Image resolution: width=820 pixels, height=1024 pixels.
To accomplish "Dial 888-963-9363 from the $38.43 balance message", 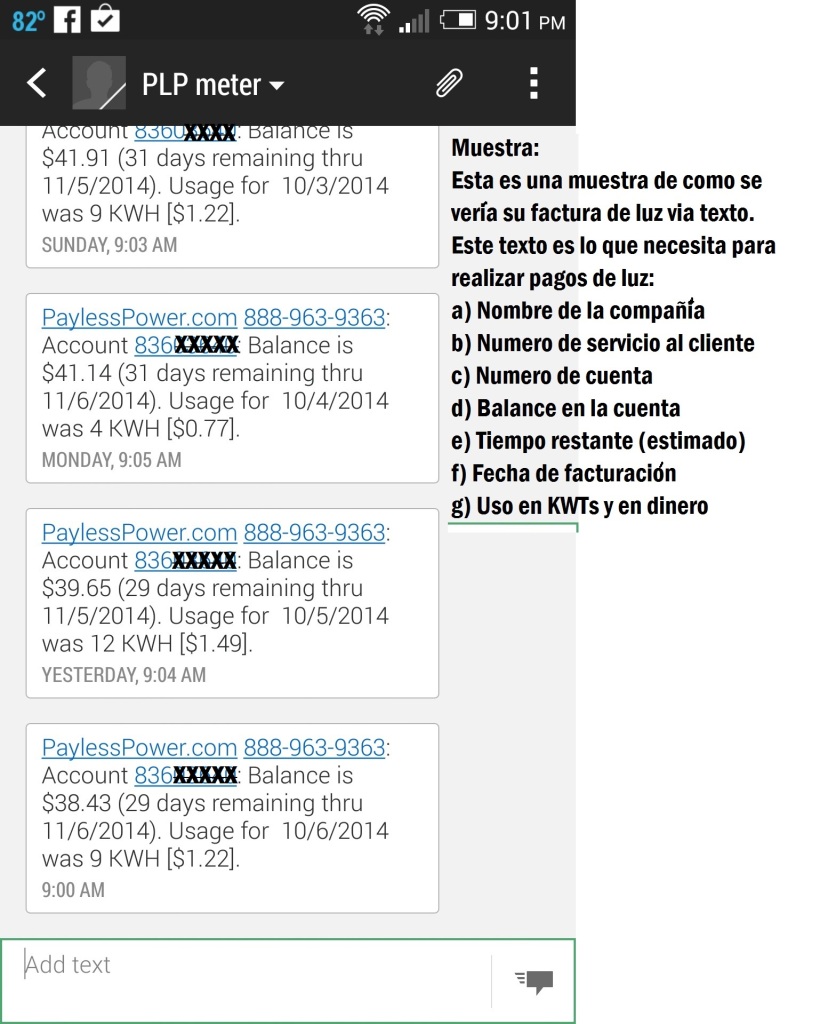I will tap(314, 748).
